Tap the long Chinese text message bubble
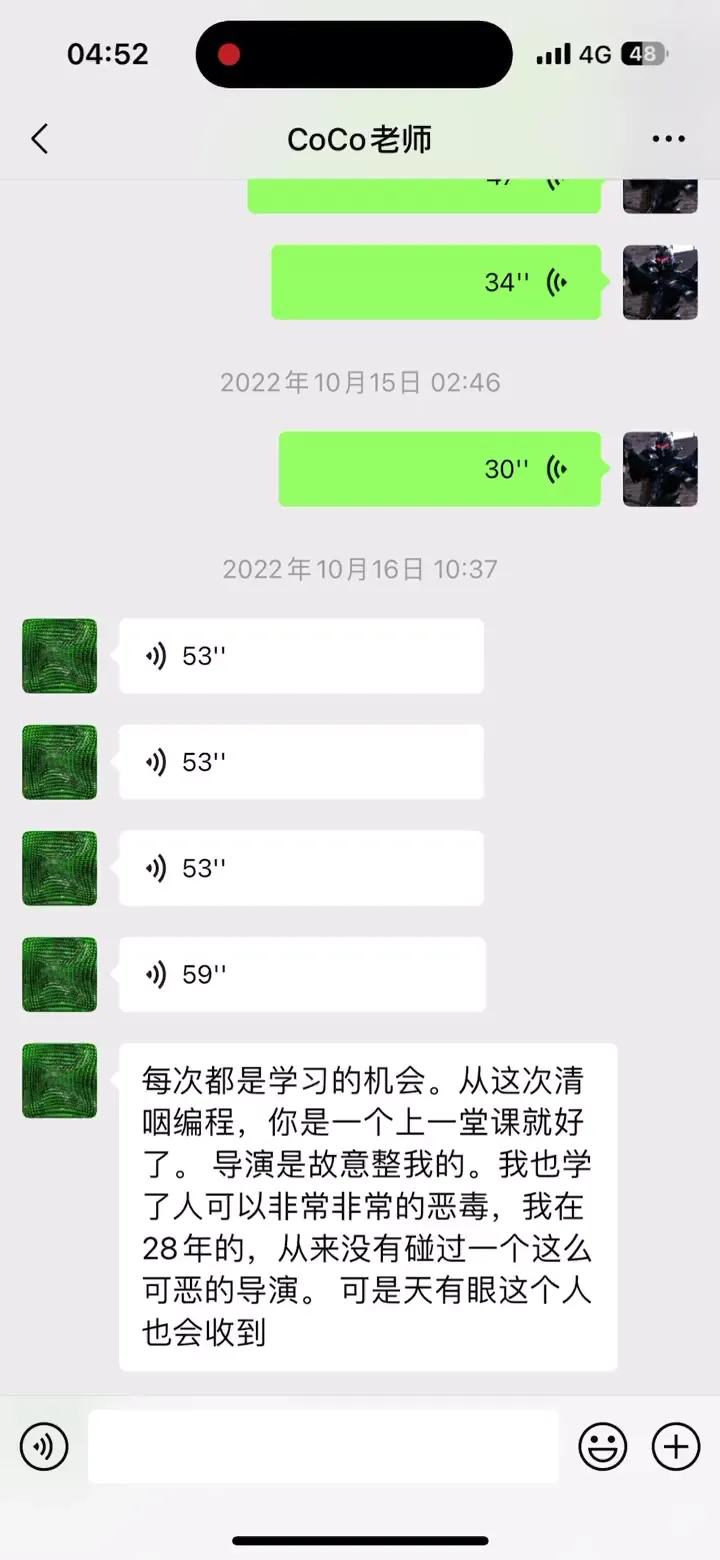720x1560 pixels. coord(370,1200)
